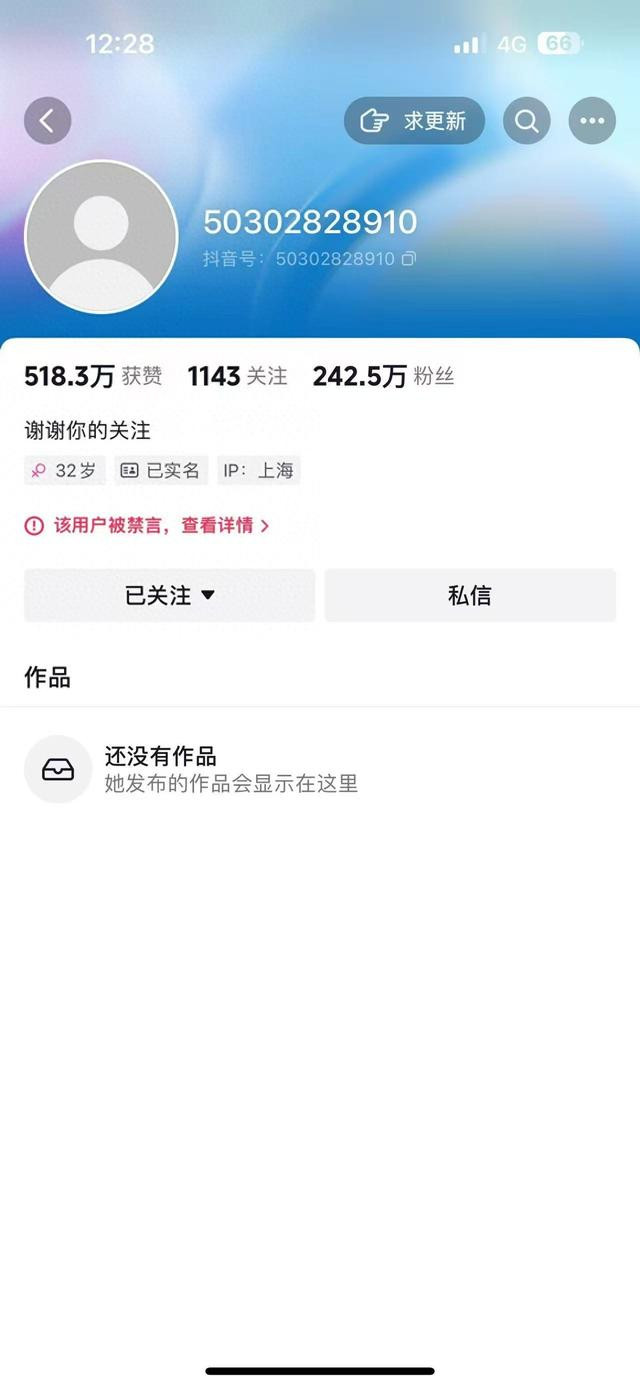Open the 1143 关注 following list
Screen dimensions: 640x1387
tap(237, 376)
